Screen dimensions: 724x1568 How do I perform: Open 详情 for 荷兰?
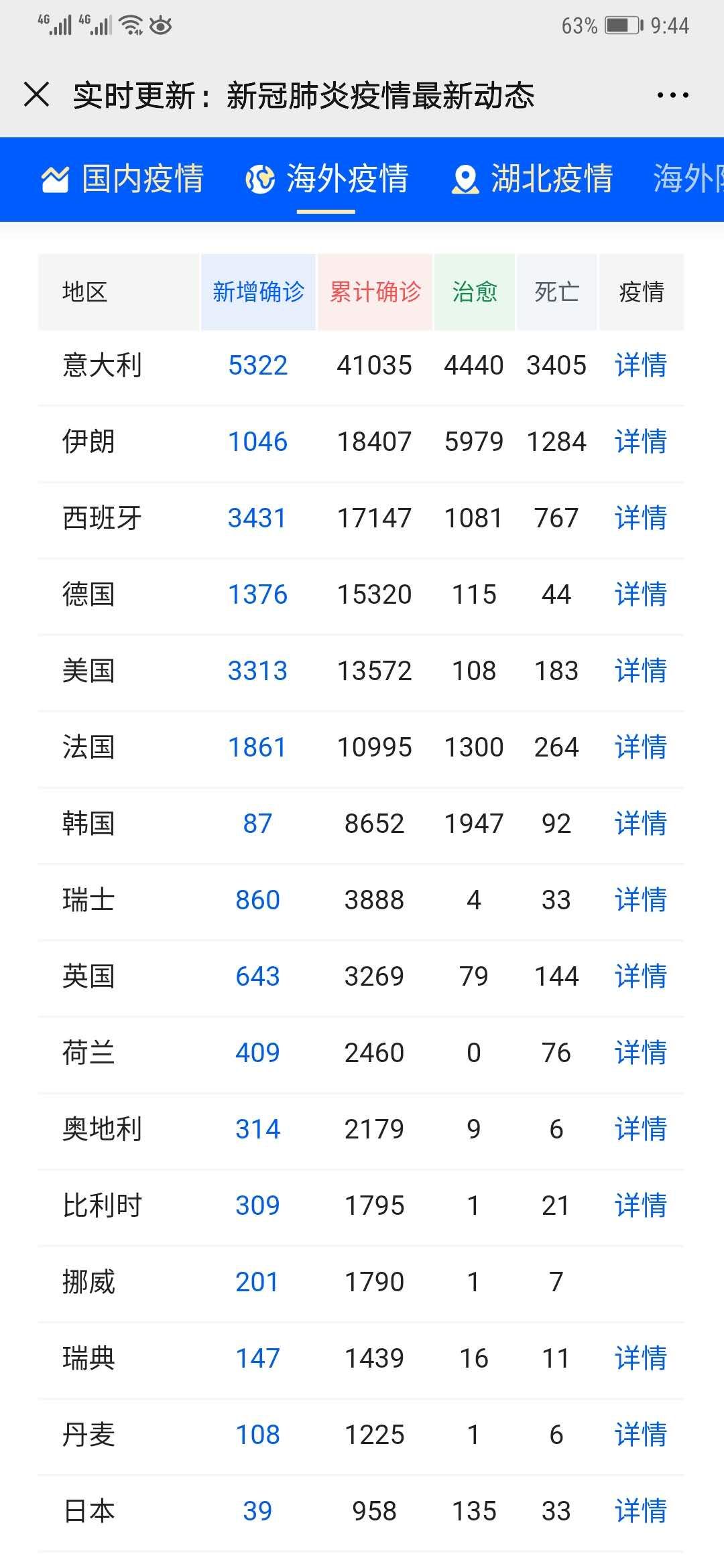tap(641, 1053)
